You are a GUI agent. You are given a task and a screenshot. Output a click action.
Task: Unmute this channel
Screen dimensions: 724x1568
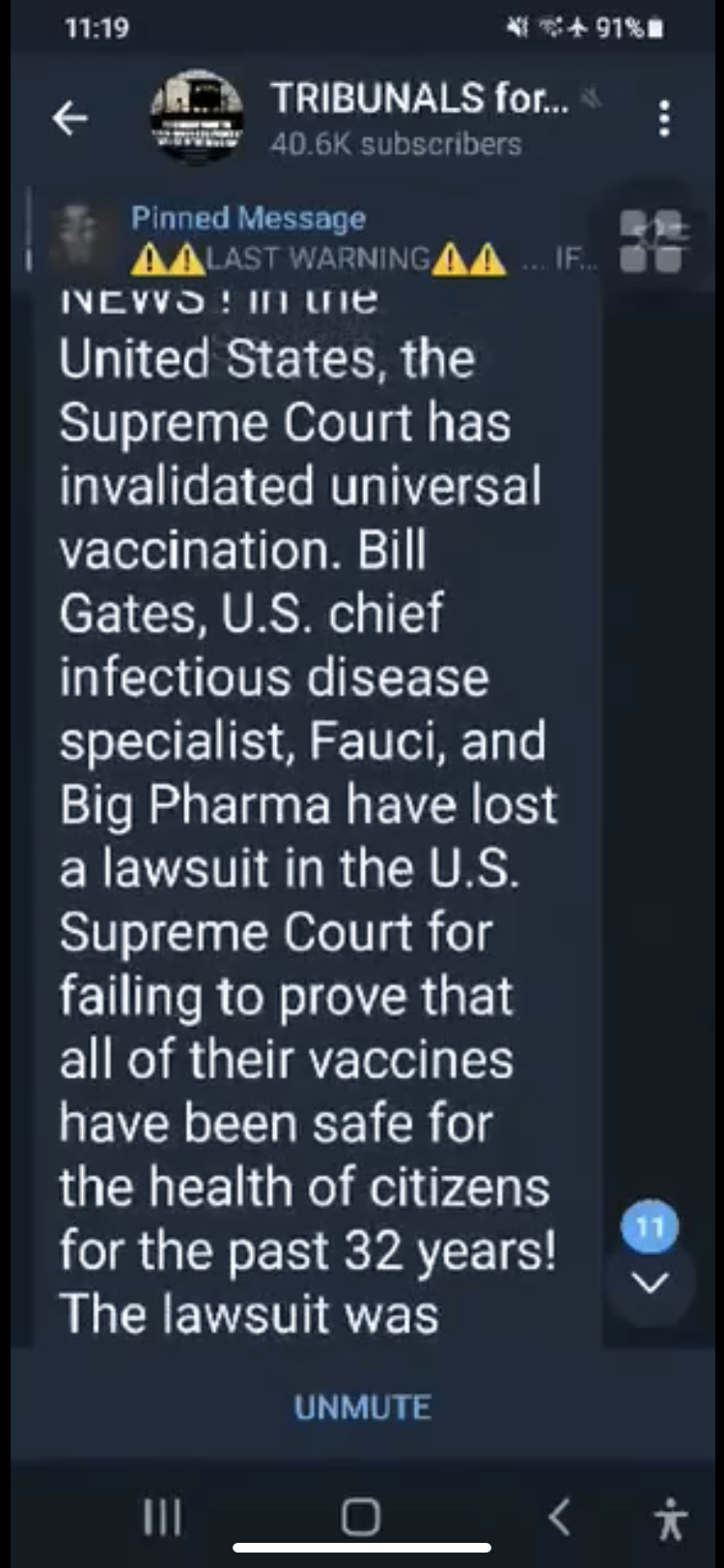click(x=362, y=1407)
